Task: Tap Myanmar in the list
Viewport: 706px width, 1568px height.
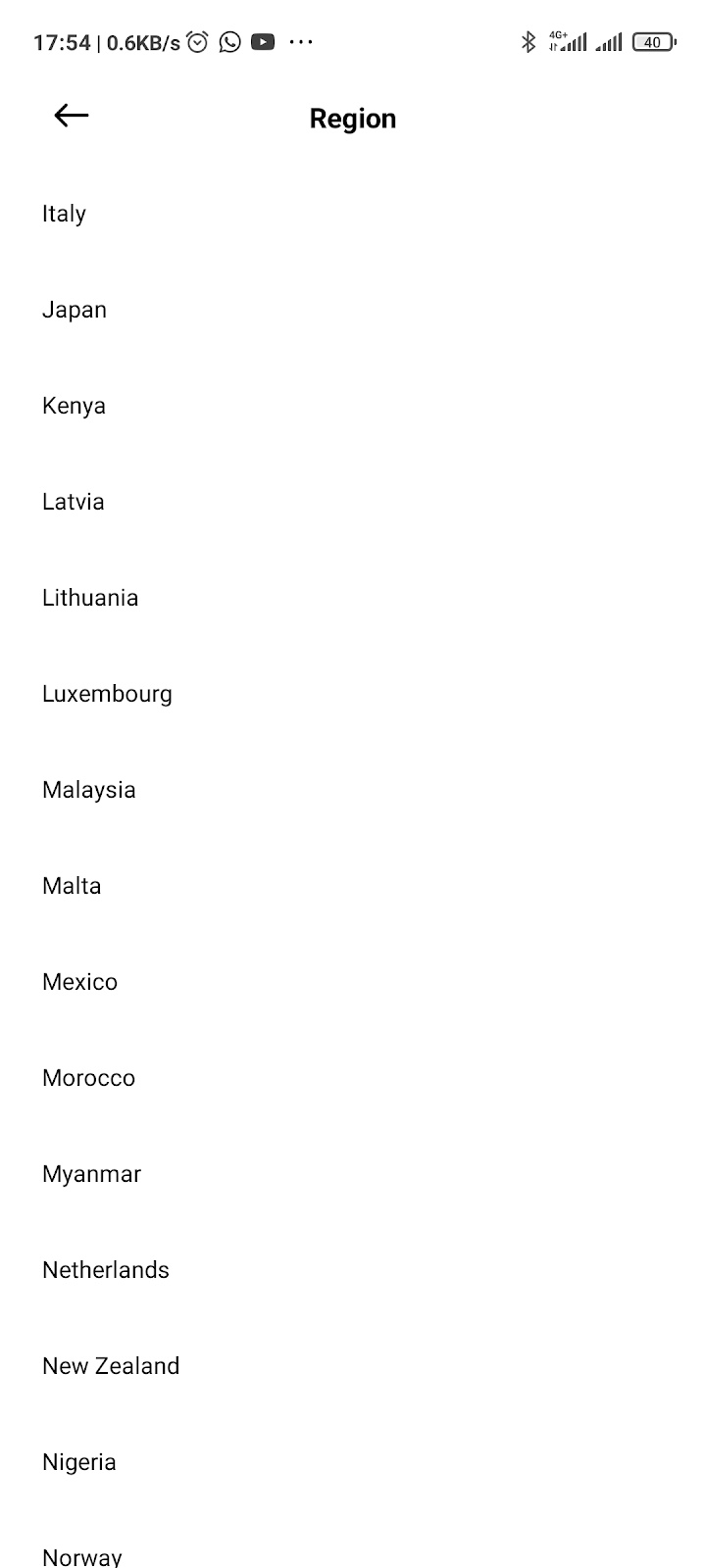Action: pos(353,1174)
